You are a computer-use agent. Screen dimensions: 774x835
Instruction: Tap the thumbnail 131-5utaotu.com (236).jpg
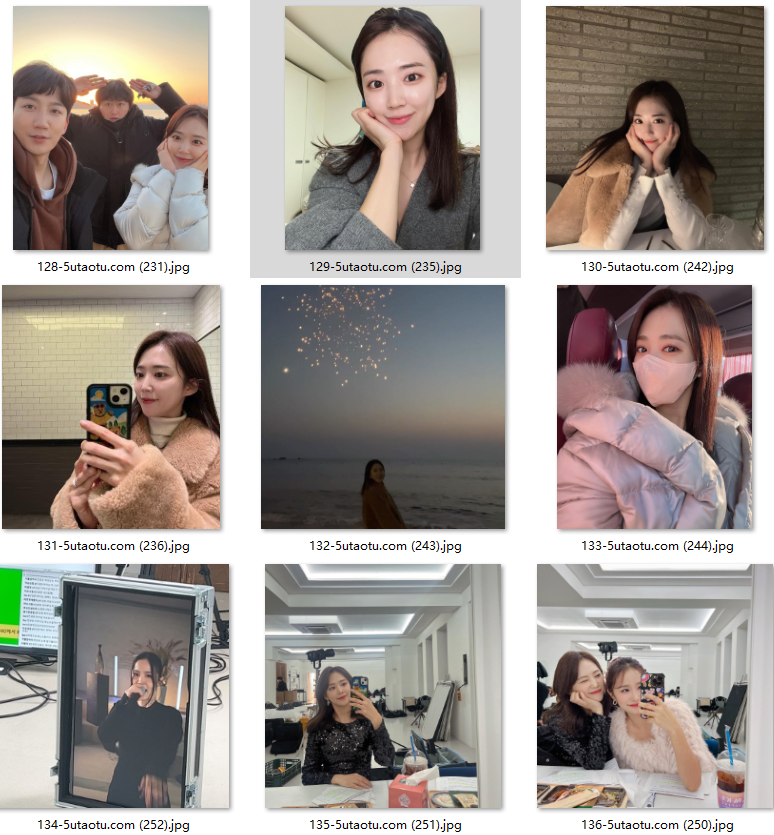coord(111,407)
